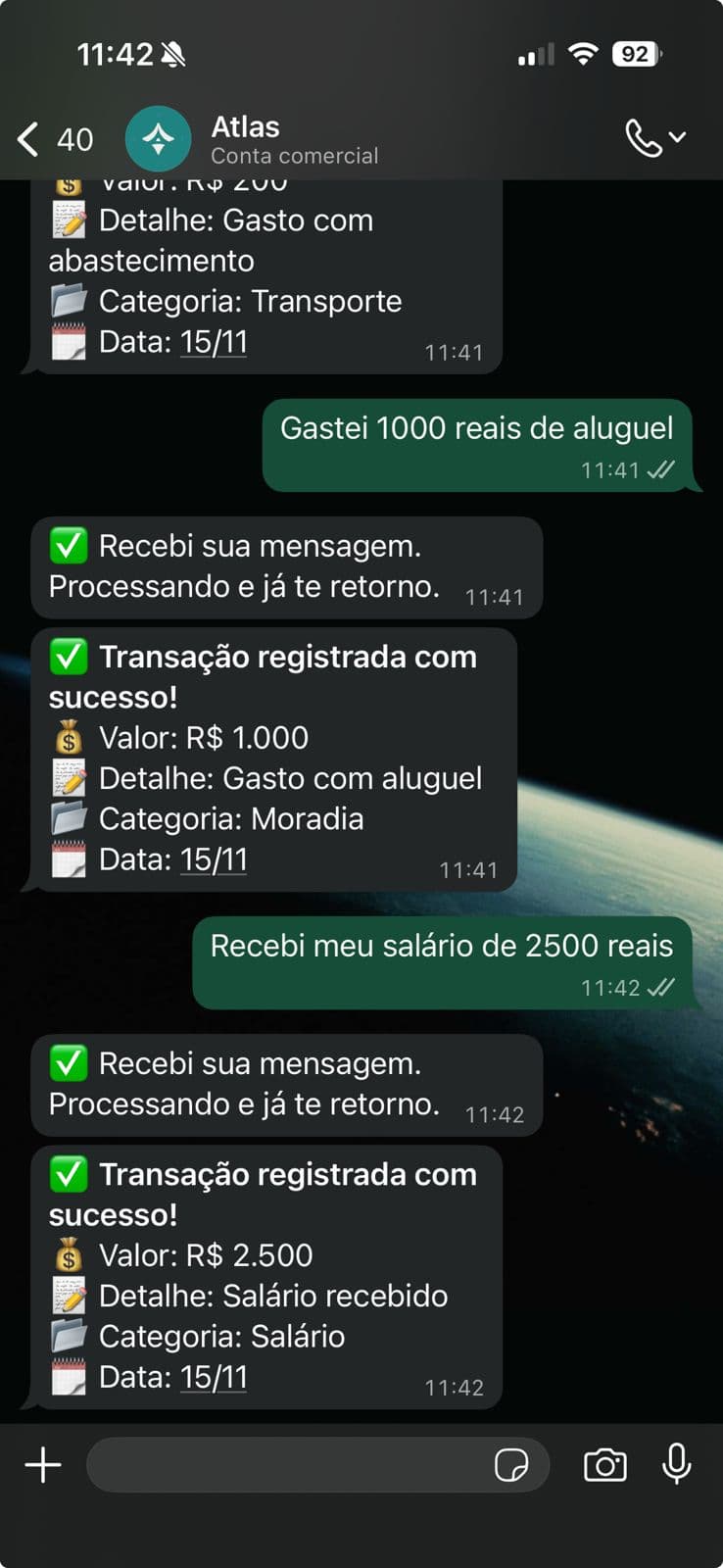
Task: Tap the plus icon to attach content
Action: pos(41,1465)
